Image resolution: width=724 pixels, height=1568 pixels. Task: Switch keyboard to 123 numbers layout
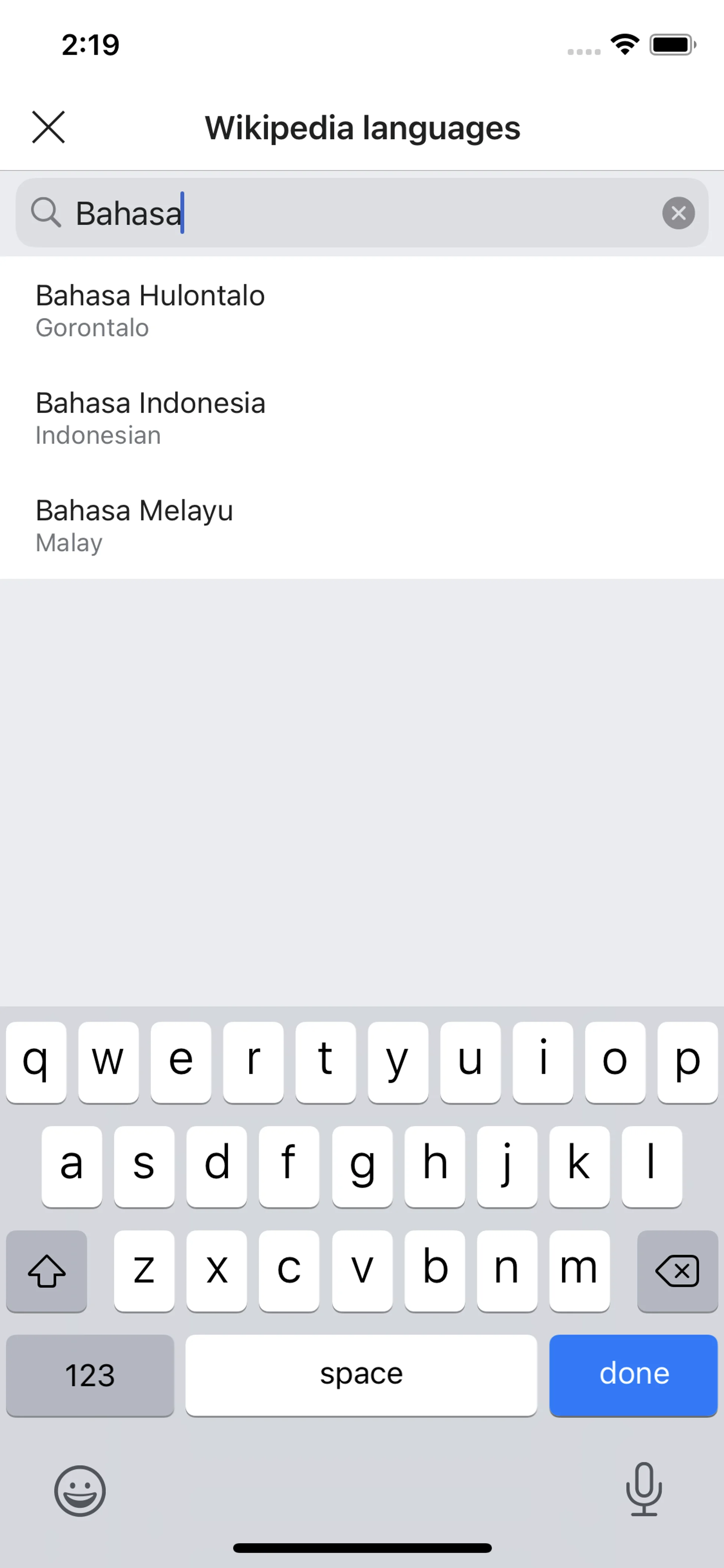[x=90, y=1374]
